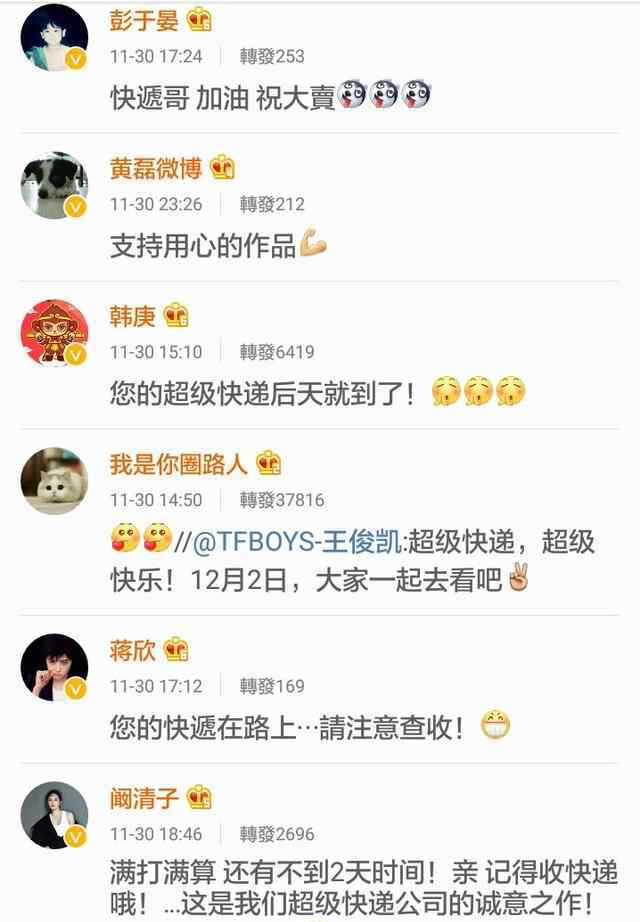Open 彭于晏's repost '快遞哥 加油 祝大賣'
The image size is (640, 922).
(222, 97)
